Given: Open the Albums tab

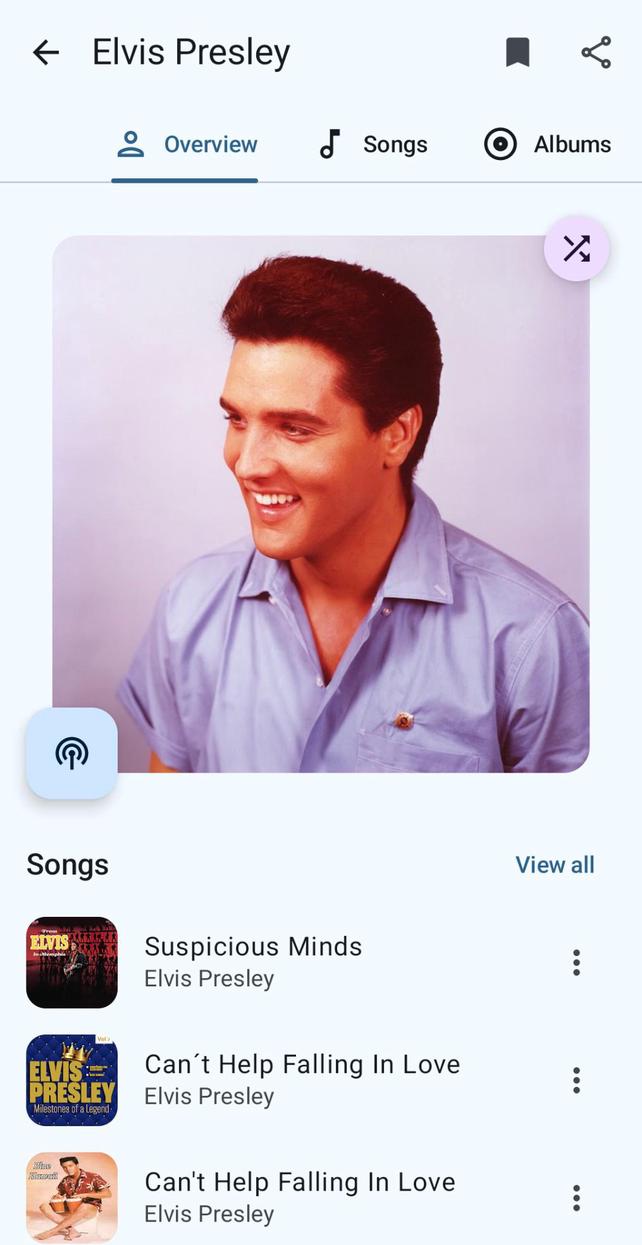Looking at the screenshot, I should pyautogui.click(x=547, y=145).
